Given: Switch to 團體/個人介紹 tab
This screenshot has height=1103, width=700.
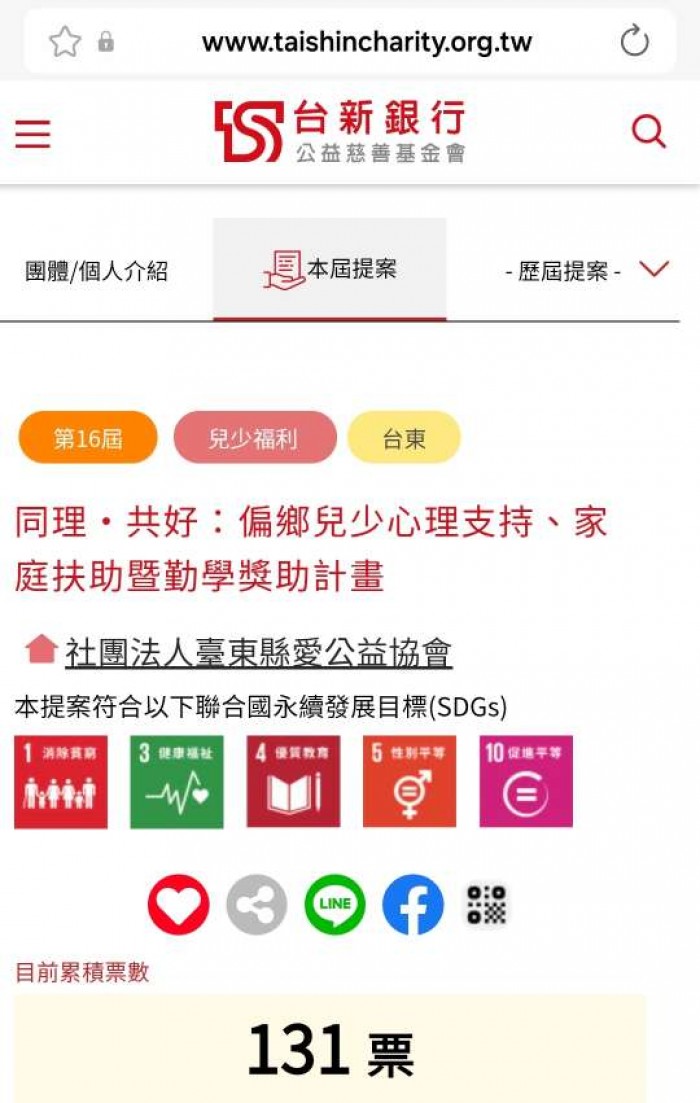Looking at the screenshot, I should click(x=96, y=271).
